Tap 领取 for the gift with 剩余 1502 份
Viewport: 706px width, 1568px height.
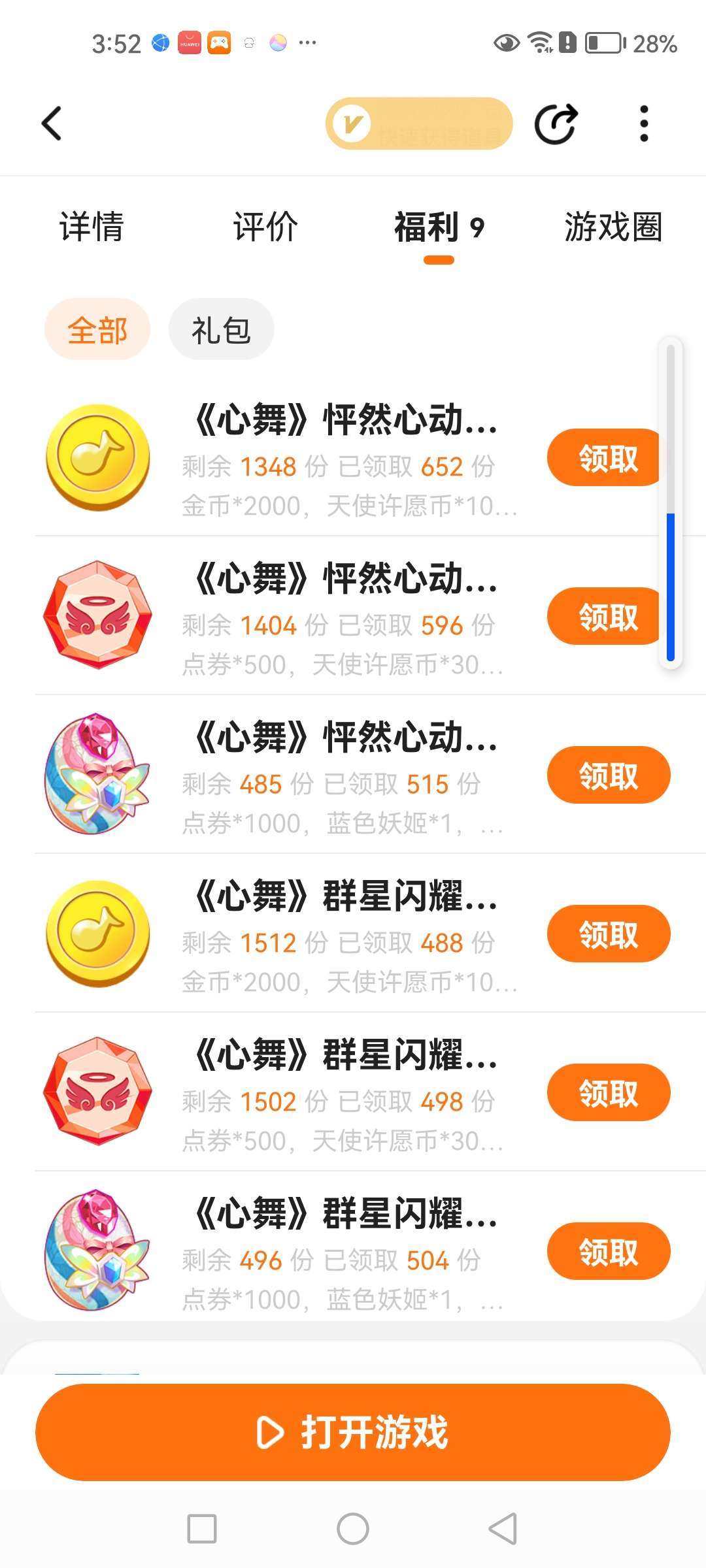[608, 1092]
